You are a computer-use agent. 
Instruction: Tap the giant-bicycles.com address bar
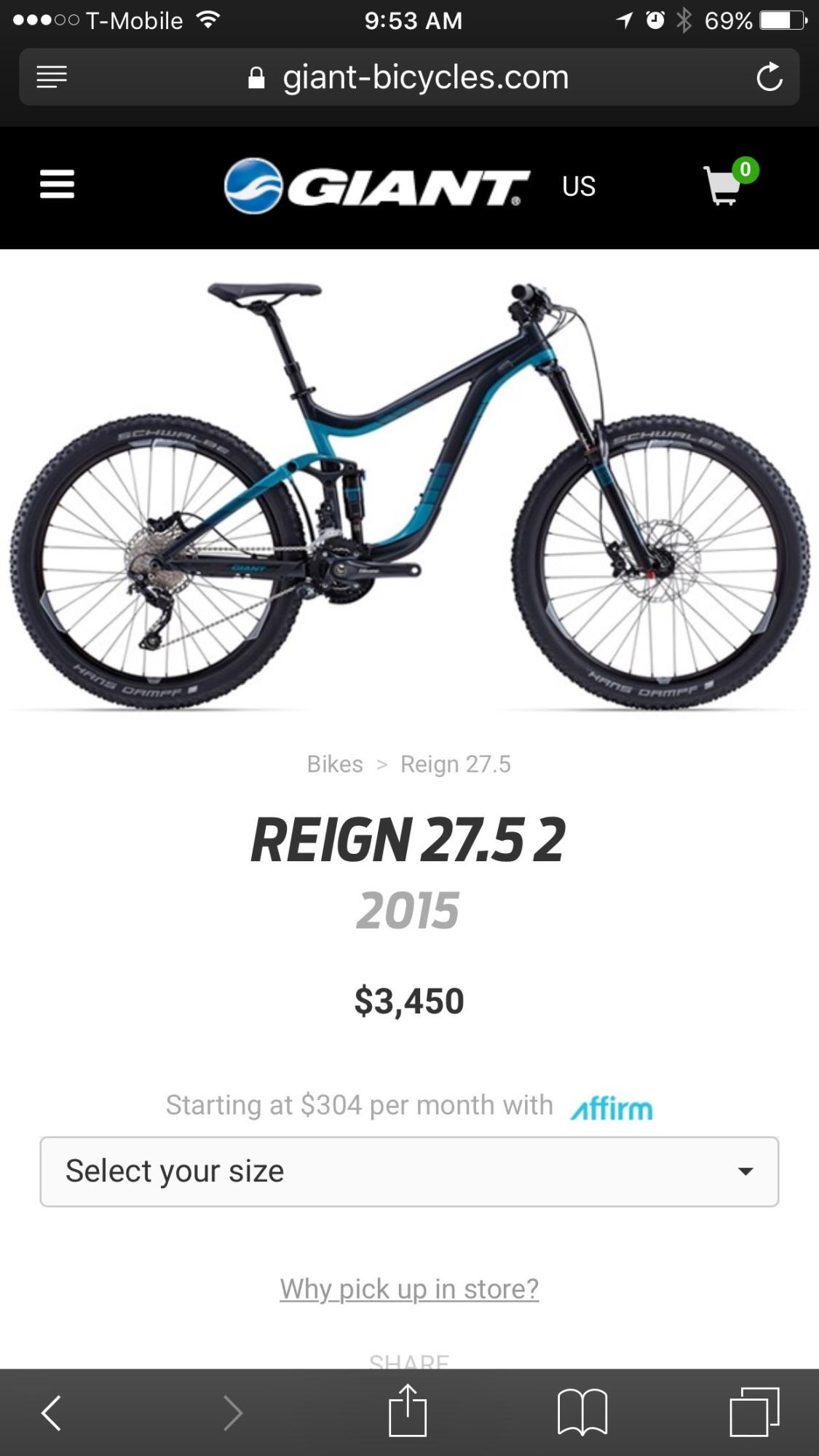pyautogui.click(x=424, y=76)
